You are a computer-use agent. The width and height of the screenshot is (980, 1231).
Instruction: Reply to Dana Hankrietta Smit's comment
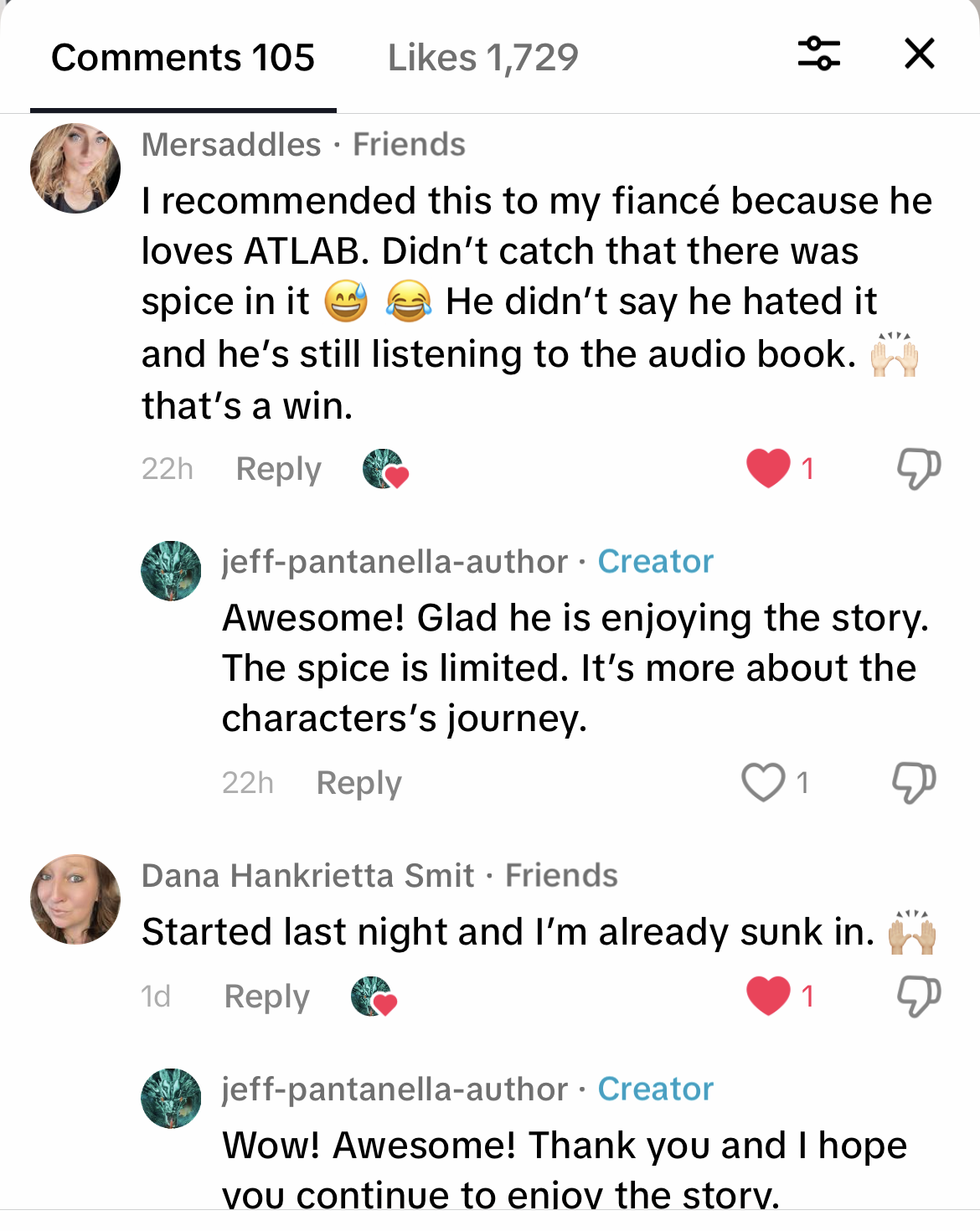266,997
